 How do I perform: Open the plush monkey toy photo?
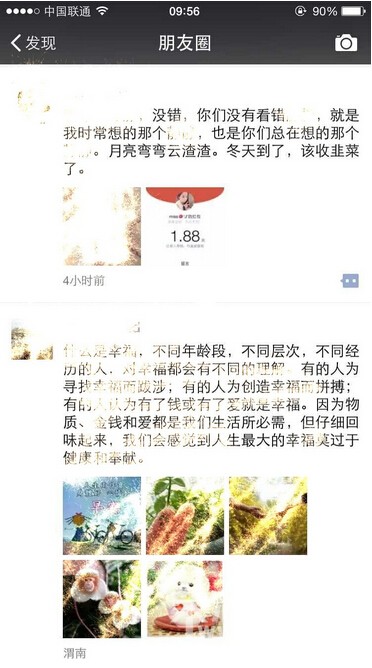[102, 599]
